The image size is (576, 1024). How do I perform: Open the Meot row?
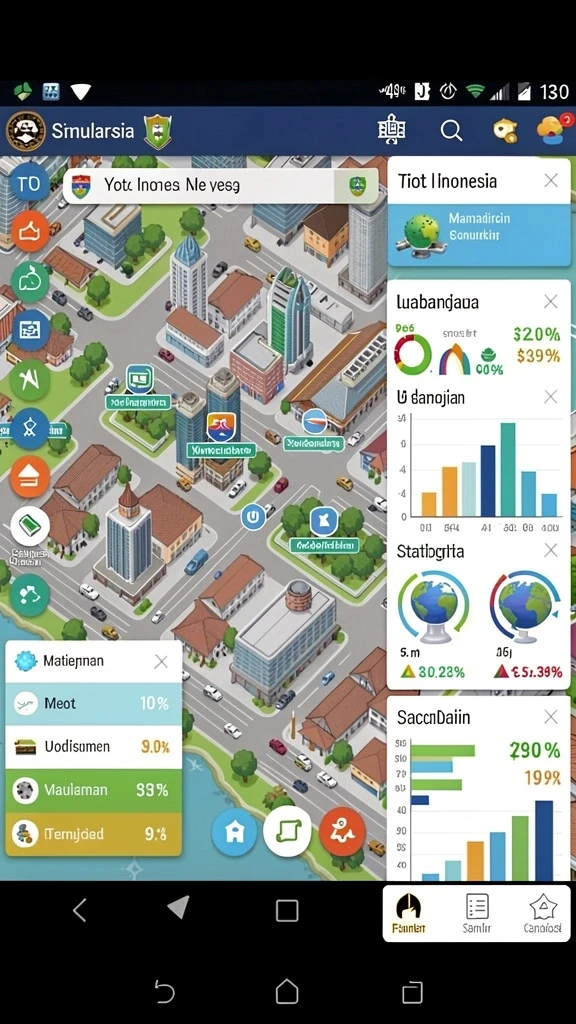[x=93, y=703]
